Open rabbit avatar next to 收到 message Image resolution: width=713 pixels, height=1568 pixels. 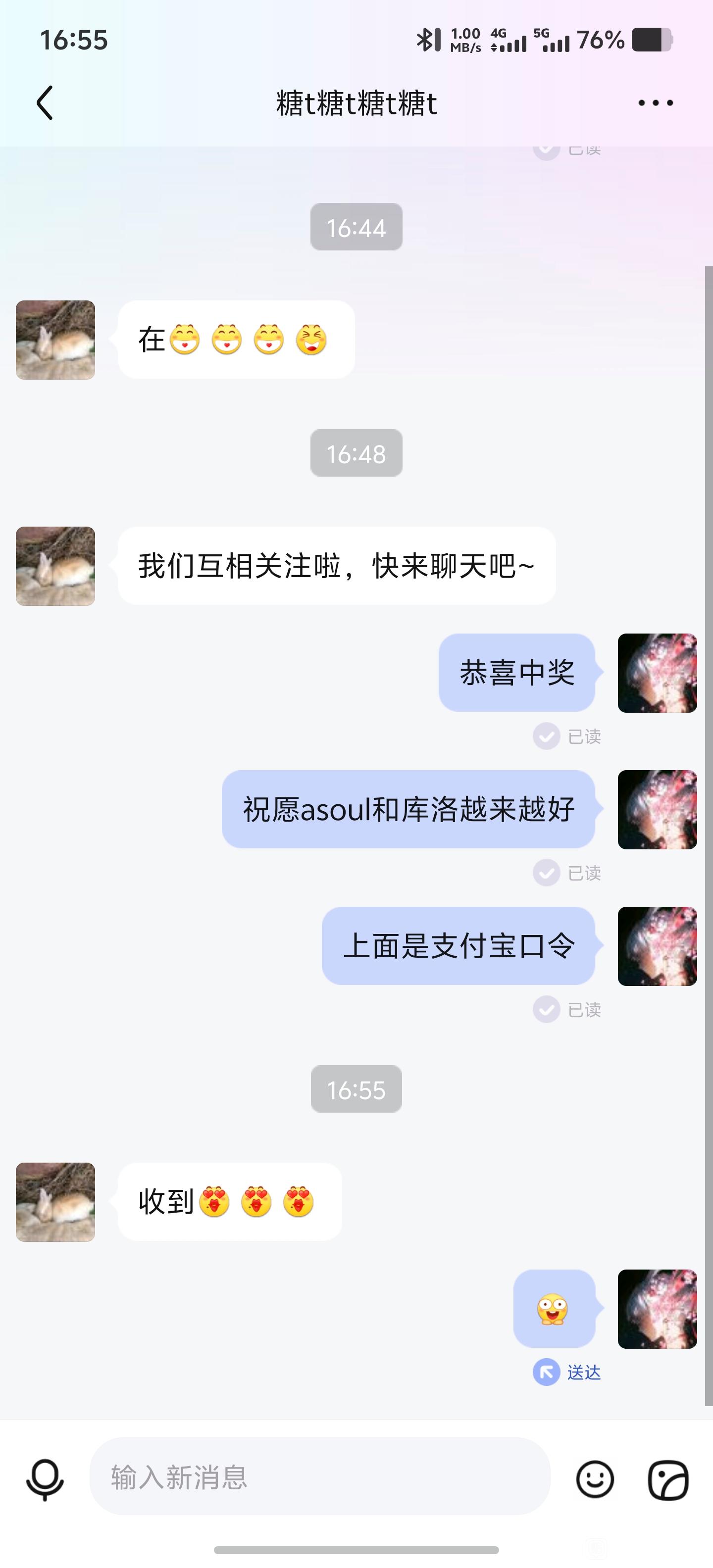pos(55,1202)
